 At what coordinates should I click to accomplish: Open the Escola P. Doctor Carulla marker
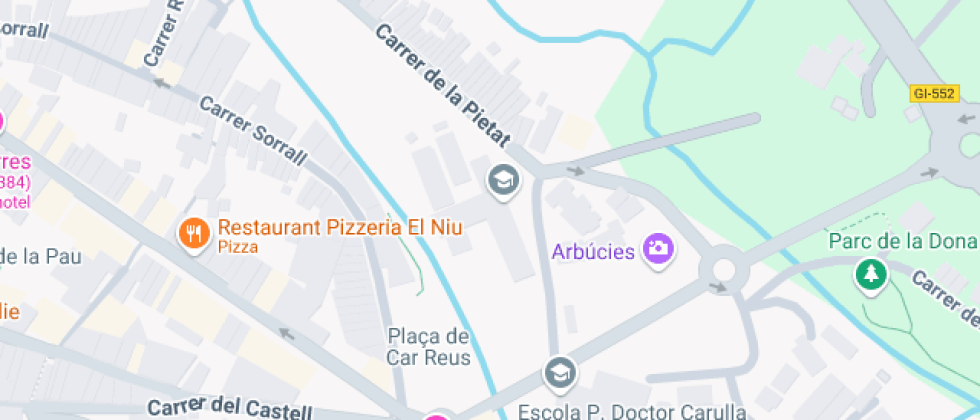pos(560,373)
